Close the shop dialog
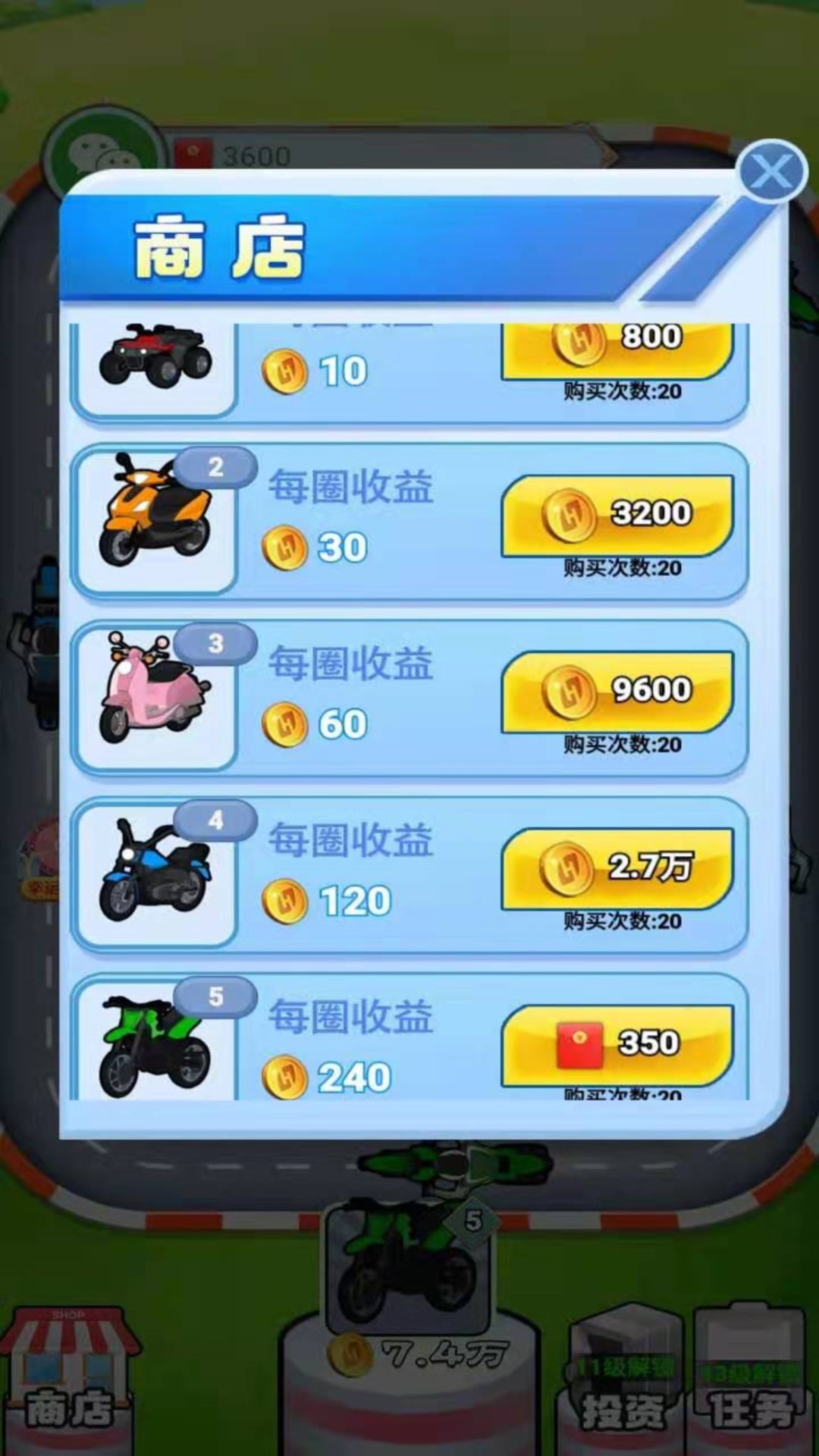Viewport: 819px width, 1456px height. [x=772, y=172]
